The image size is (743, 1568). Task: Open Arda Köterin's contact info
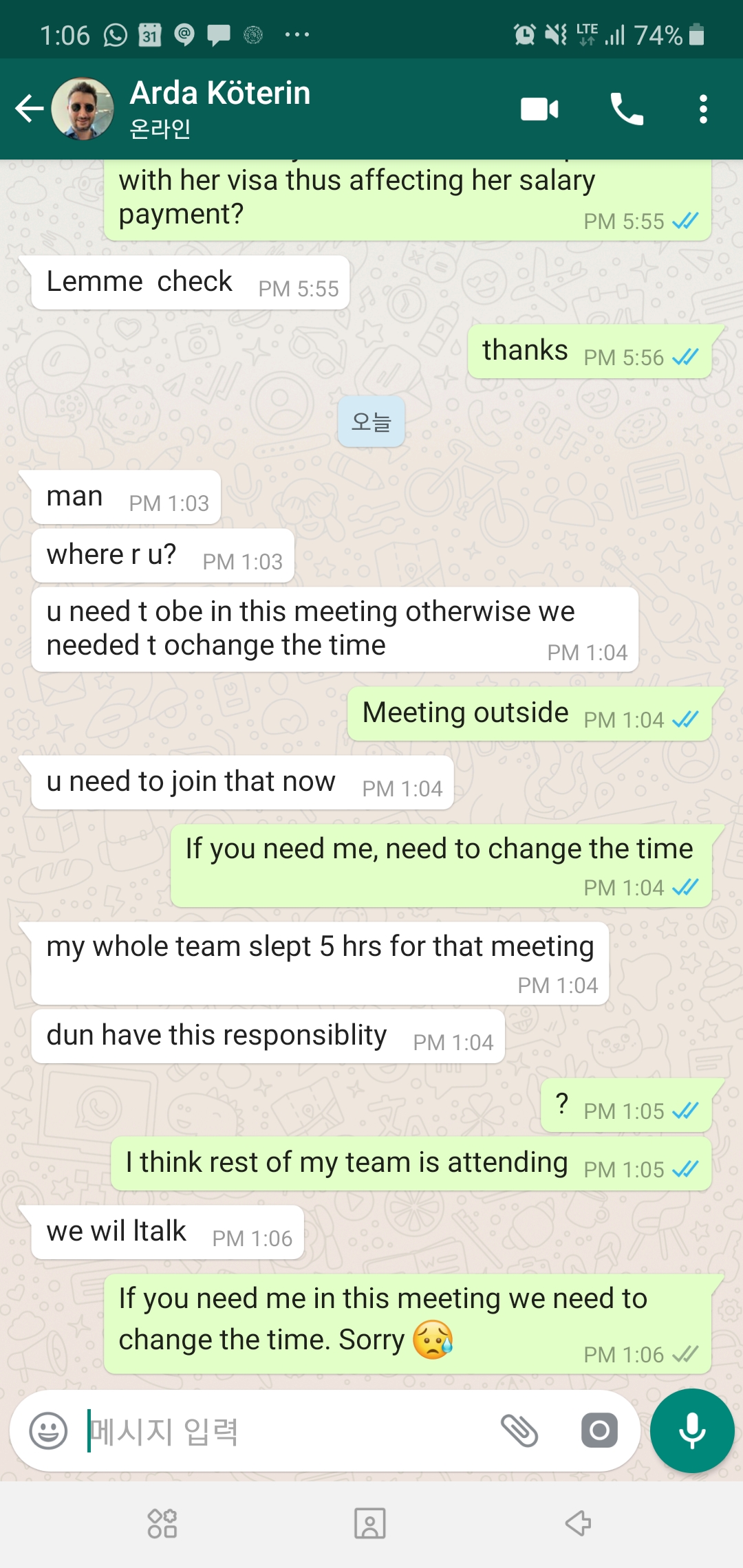pyautogui.click(x=220, y=108)
